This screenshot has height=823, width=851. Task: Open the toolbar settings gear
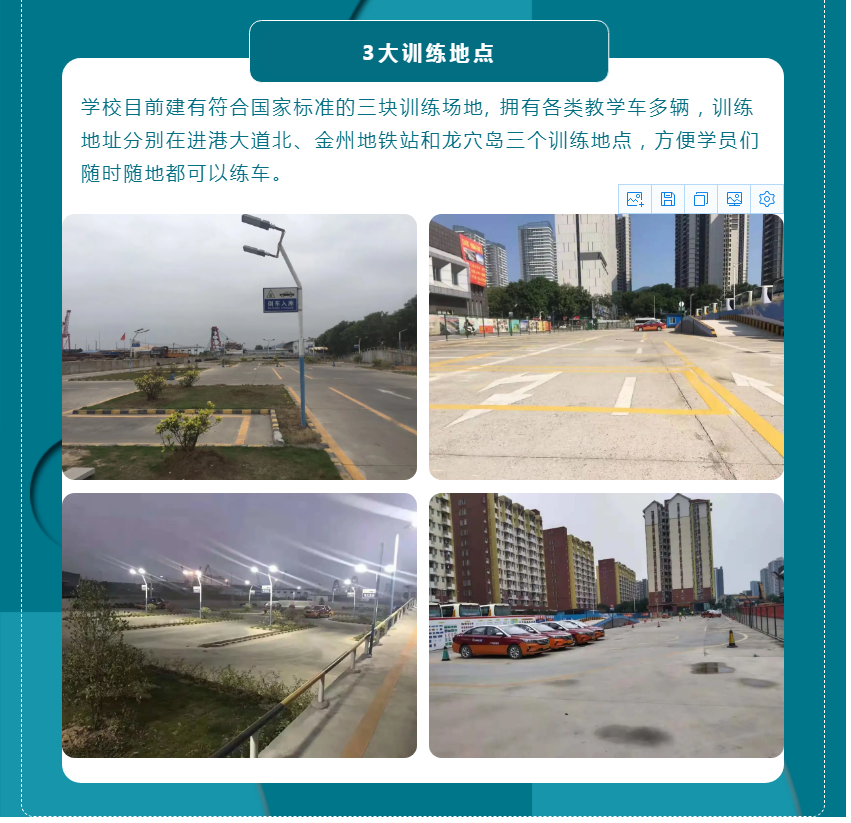tap(767, 199)
